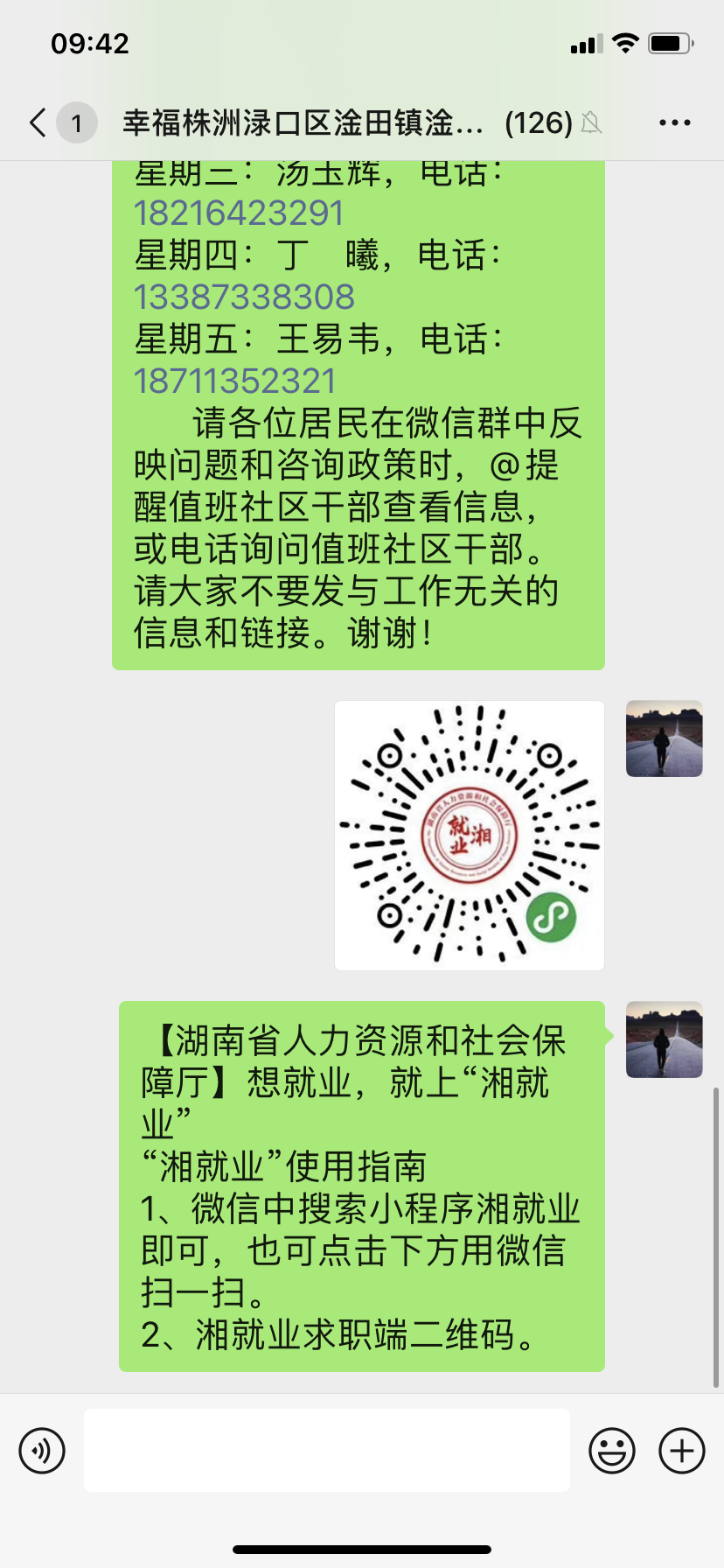The image size is (724, 1568).
Task: Dial the number 18711352321
Action: [234, 381]
